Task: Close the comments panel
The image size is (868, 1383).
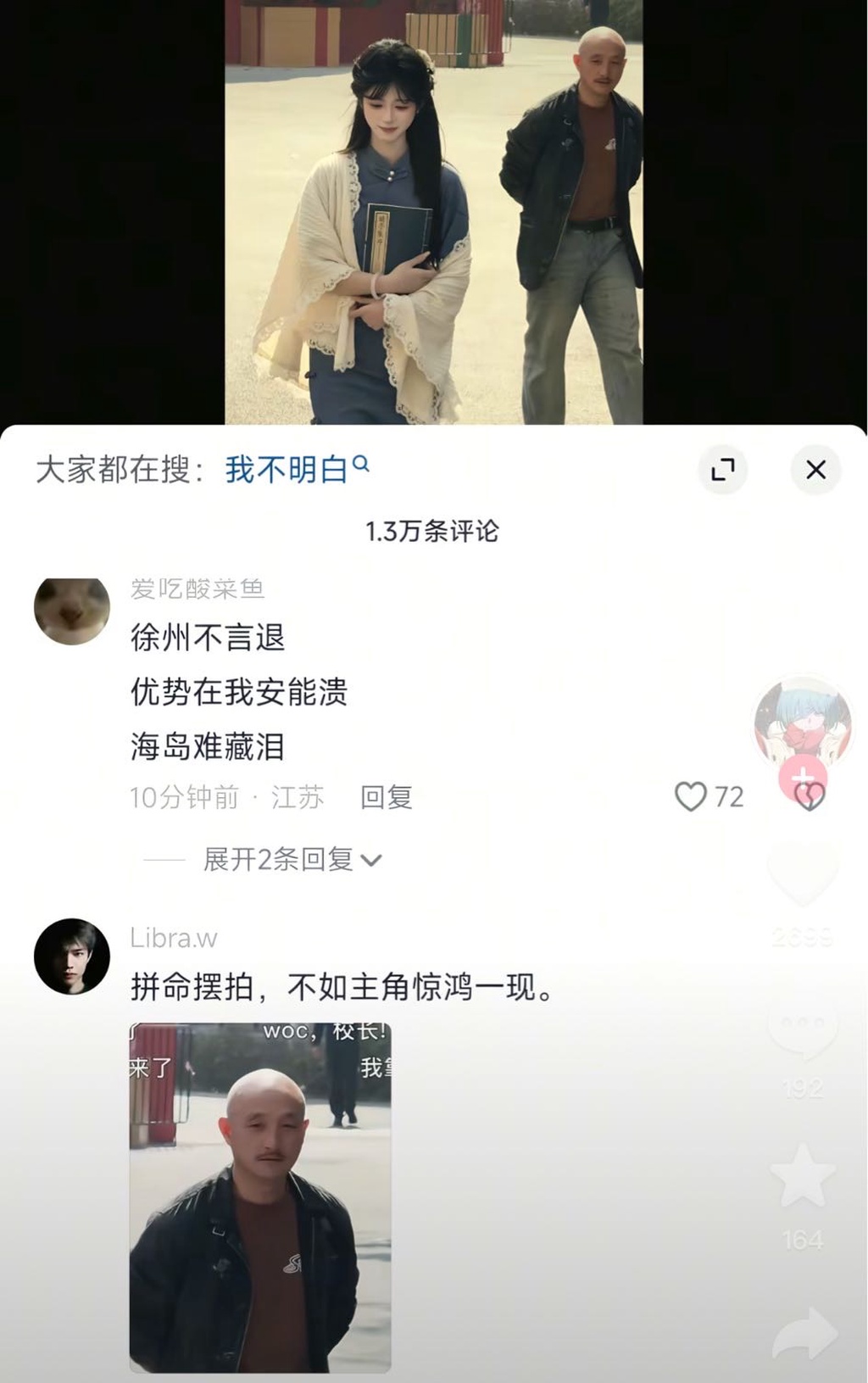Action: [815, 469]
